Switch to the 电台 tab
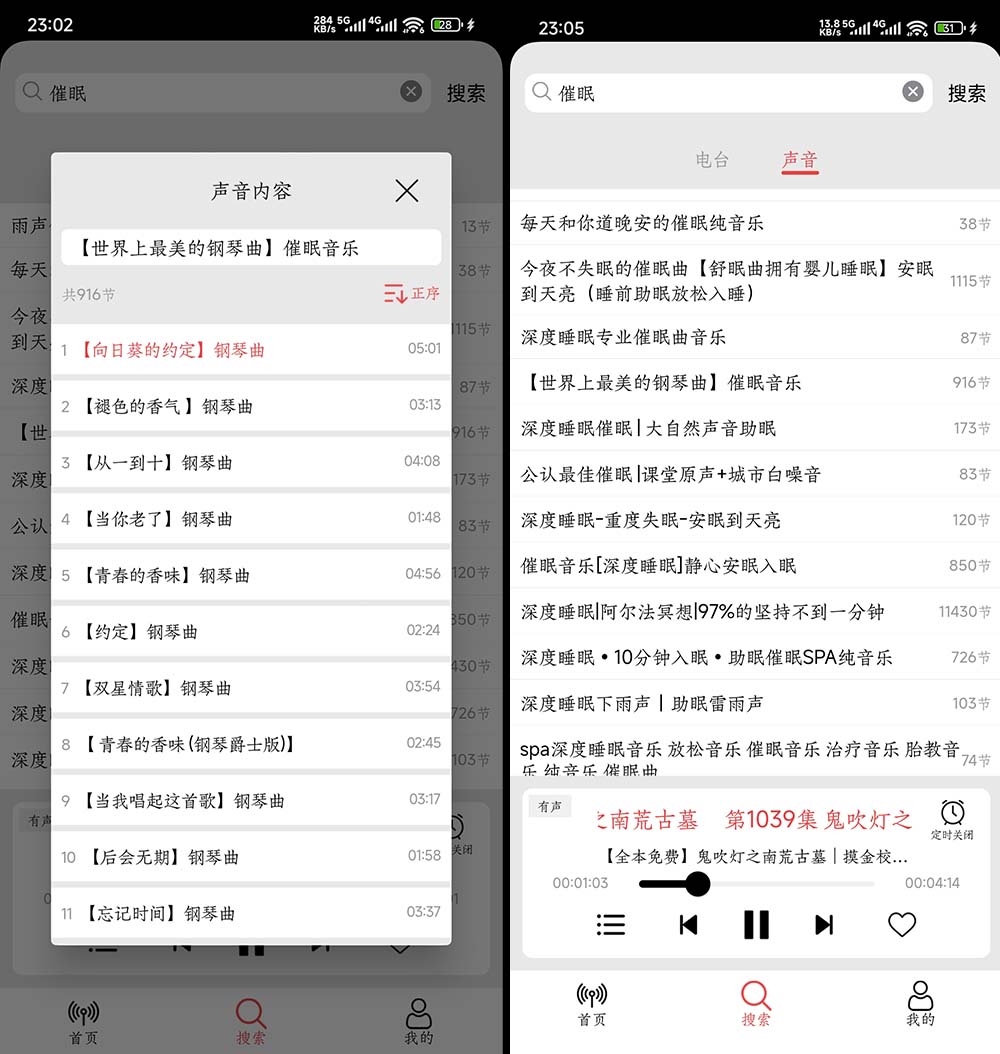Image resolution: width=1000 pixels, height=1054 pixels. click(712, 160)
